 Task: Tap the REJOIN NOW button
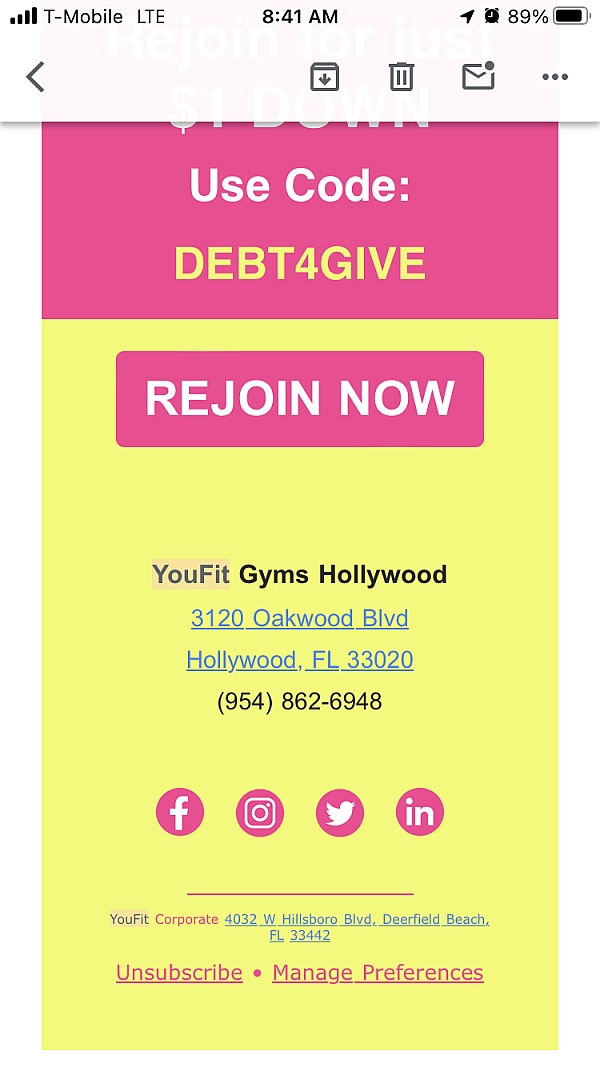pyautogui.click(x=300, y=399)
